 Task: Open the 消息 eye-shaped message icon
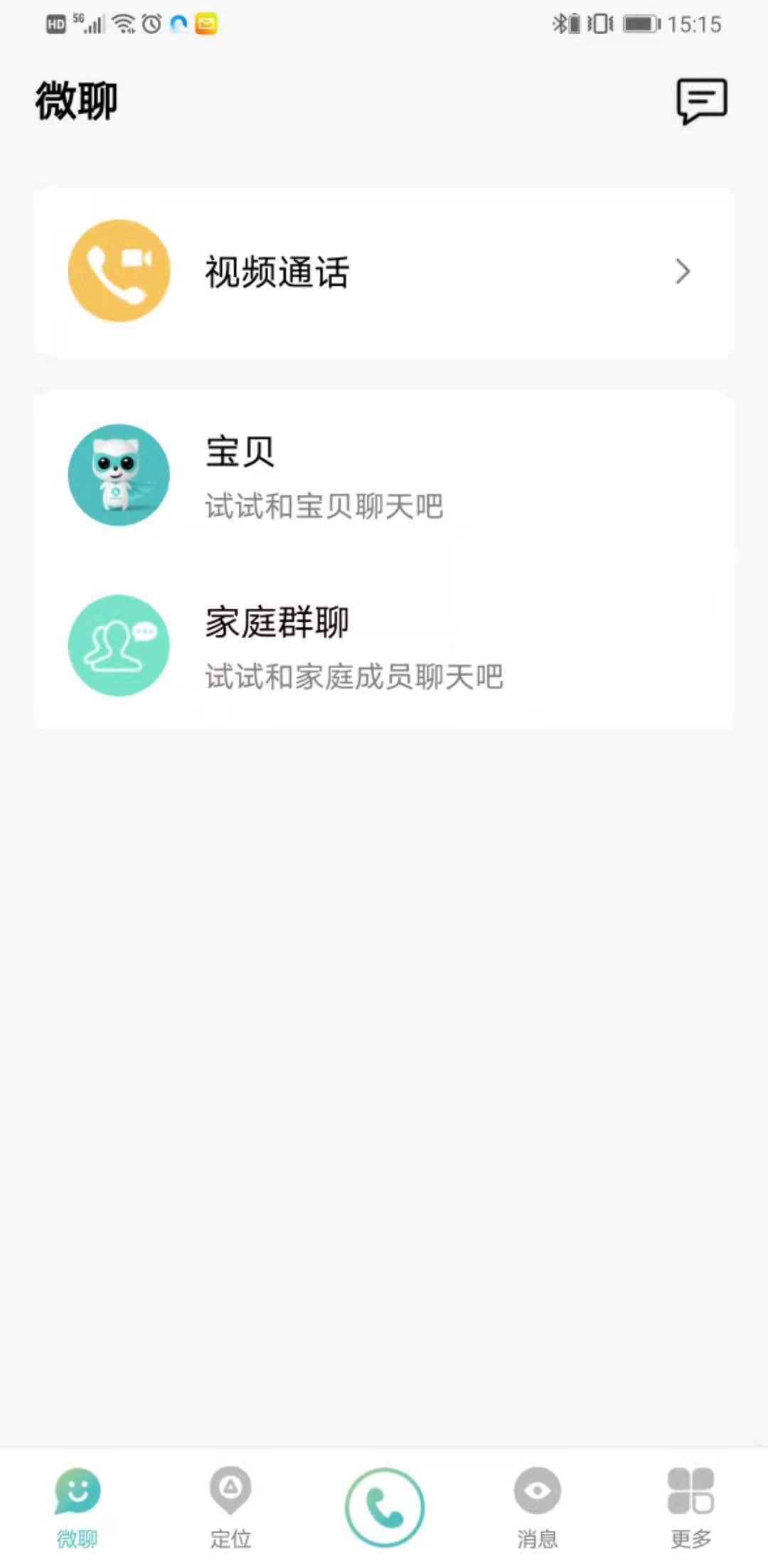pos(538,1490)
